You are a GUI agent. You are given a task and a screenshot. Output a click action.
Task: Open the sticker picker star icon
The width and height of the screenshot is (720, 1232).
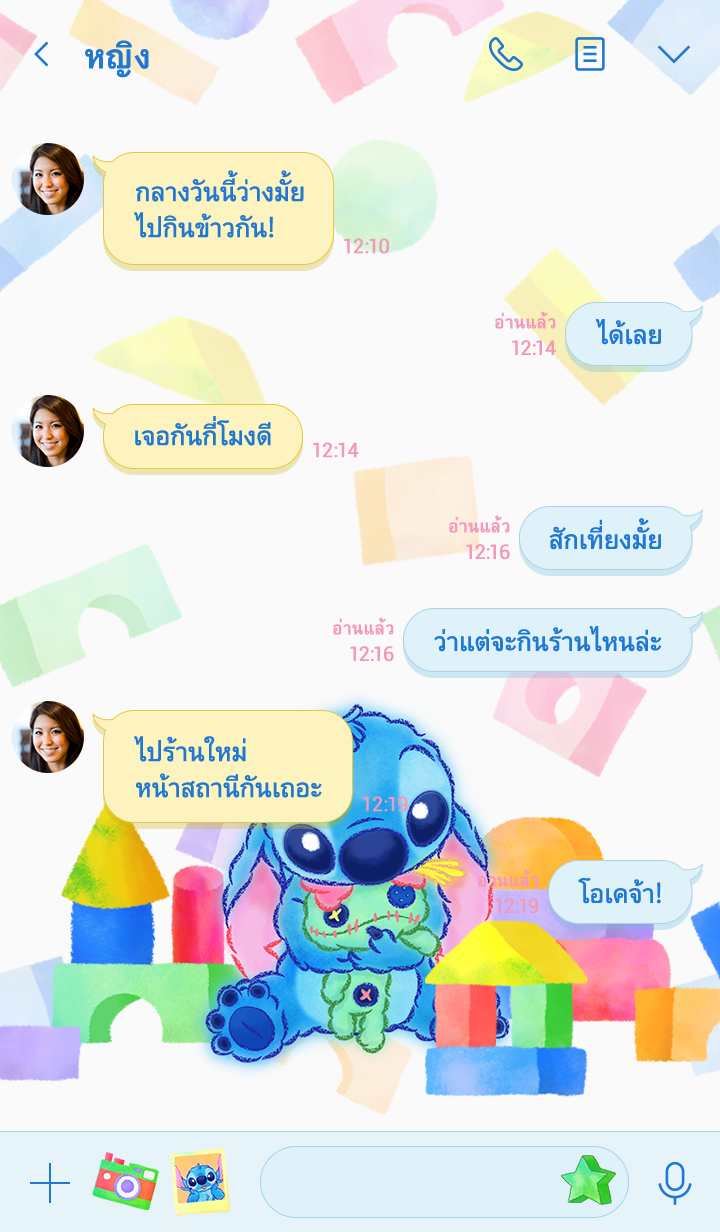[x=588, y=1181]
